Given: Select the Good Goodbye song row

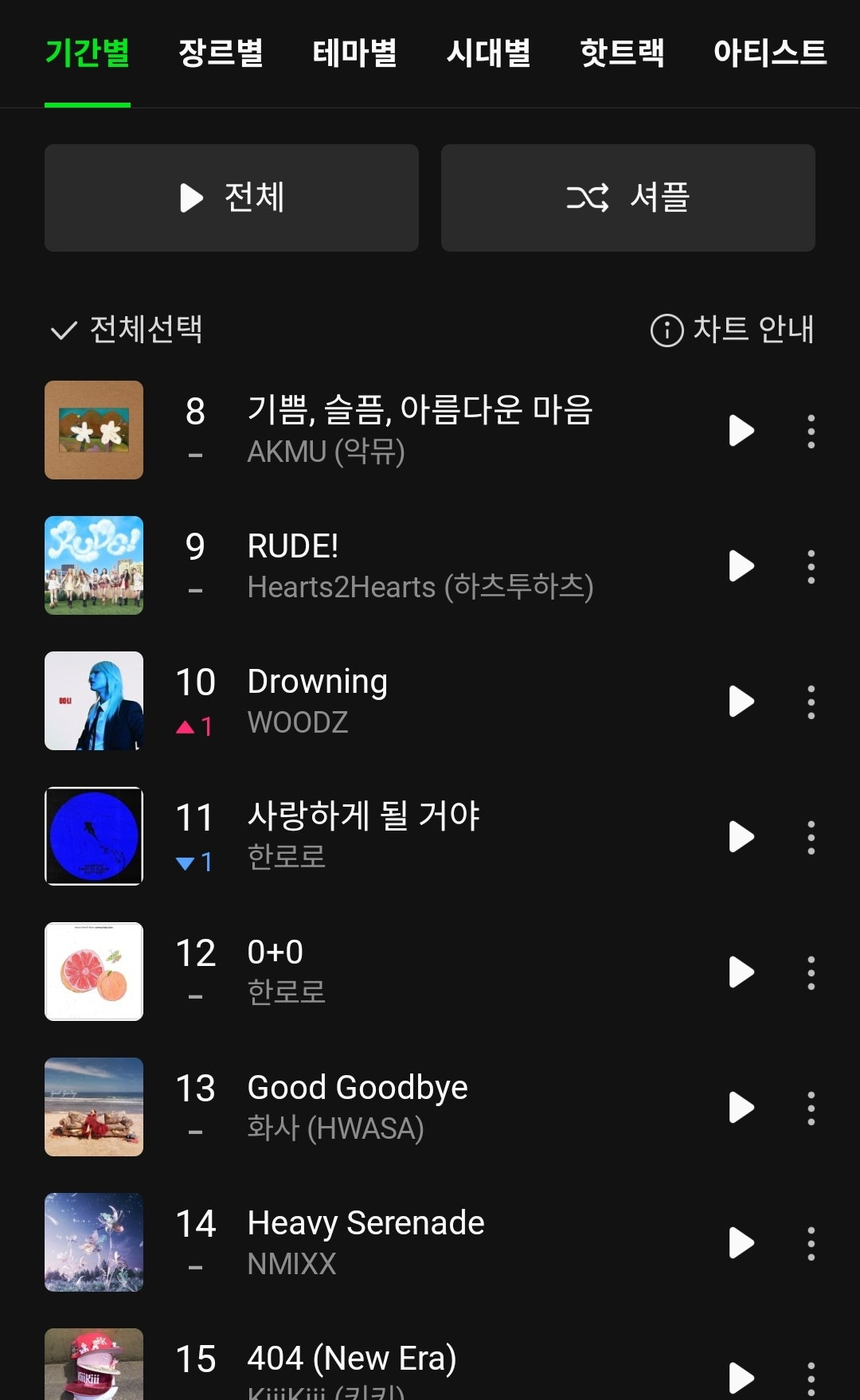Looking at the screenshot, I should (430, 1107).
